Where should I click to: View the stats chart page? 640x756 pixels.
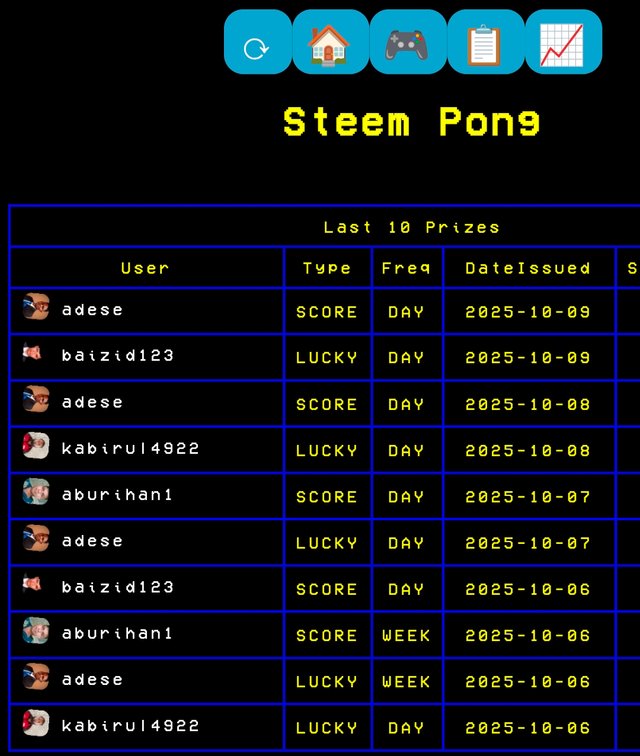(563, 43)
